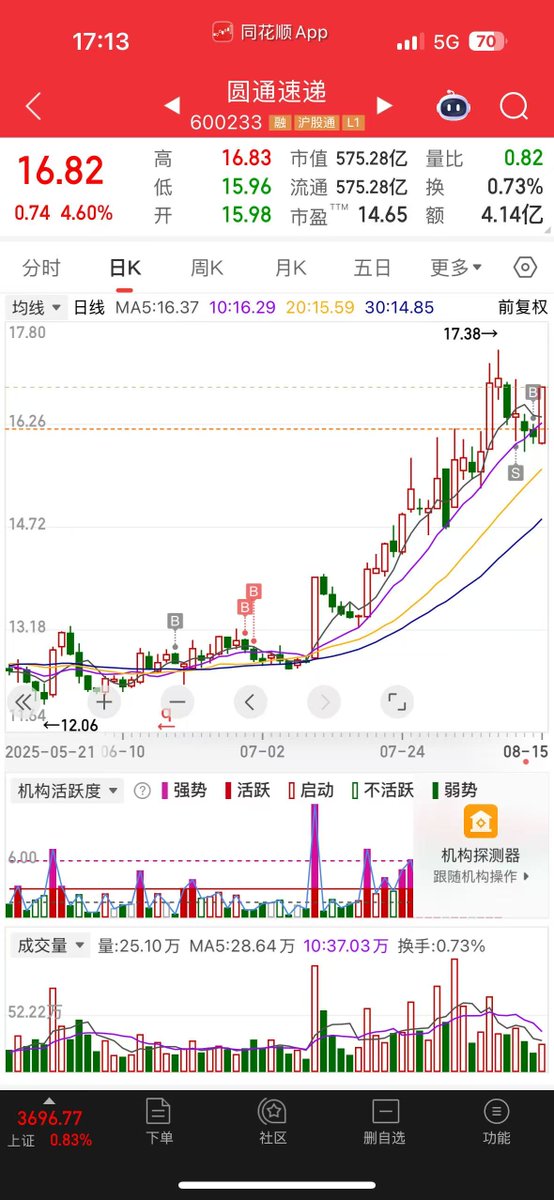Open the 均线 indicator dropdown
Screen dimensions: 554x1200
37,308
